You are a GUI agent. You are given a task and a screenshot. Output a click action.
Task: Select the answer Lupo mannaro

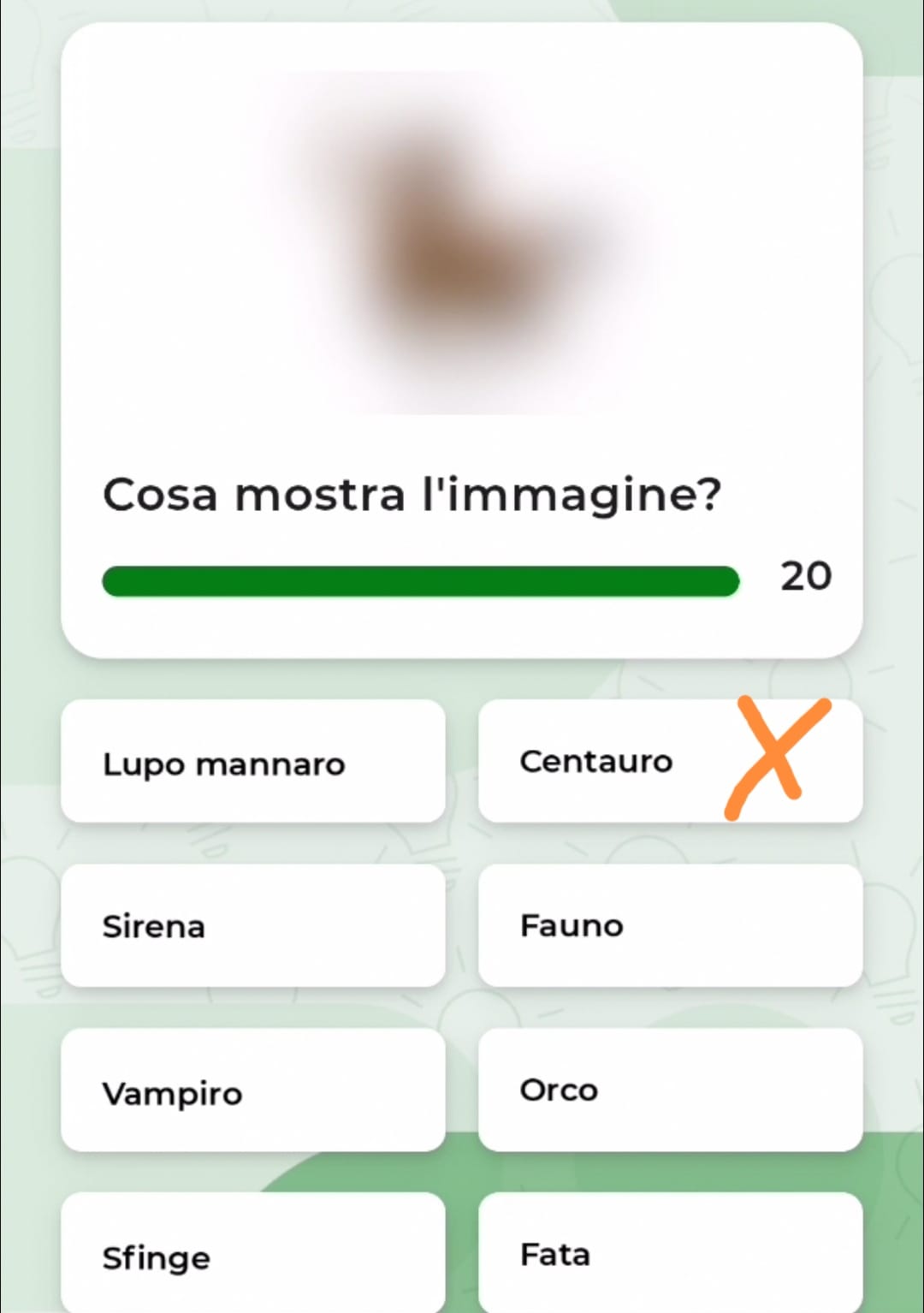coord(252,762)
